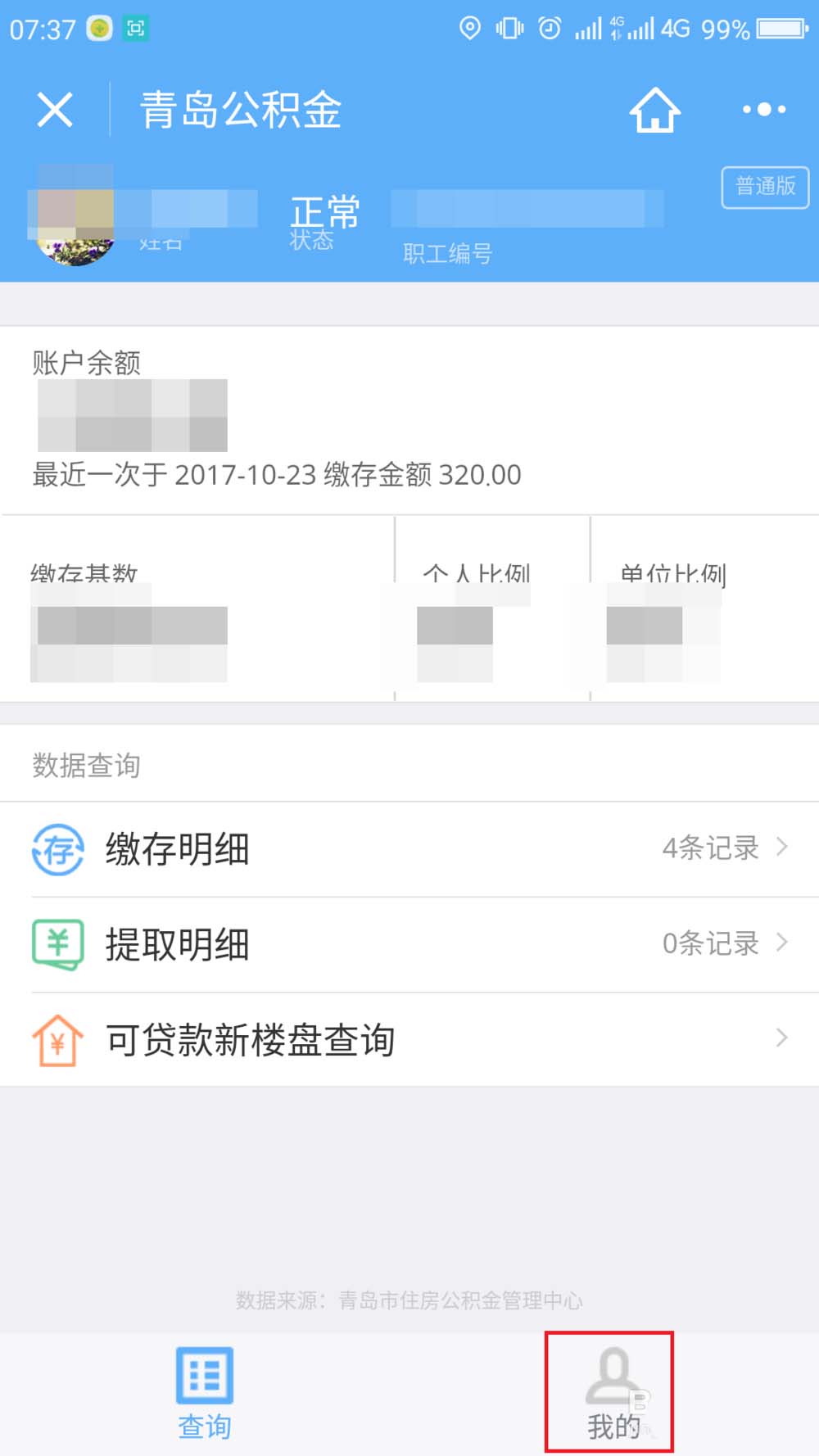Screen dimensions: 819x1456
Task: Open the three-dot overflow menu
Action: (763, 110)
